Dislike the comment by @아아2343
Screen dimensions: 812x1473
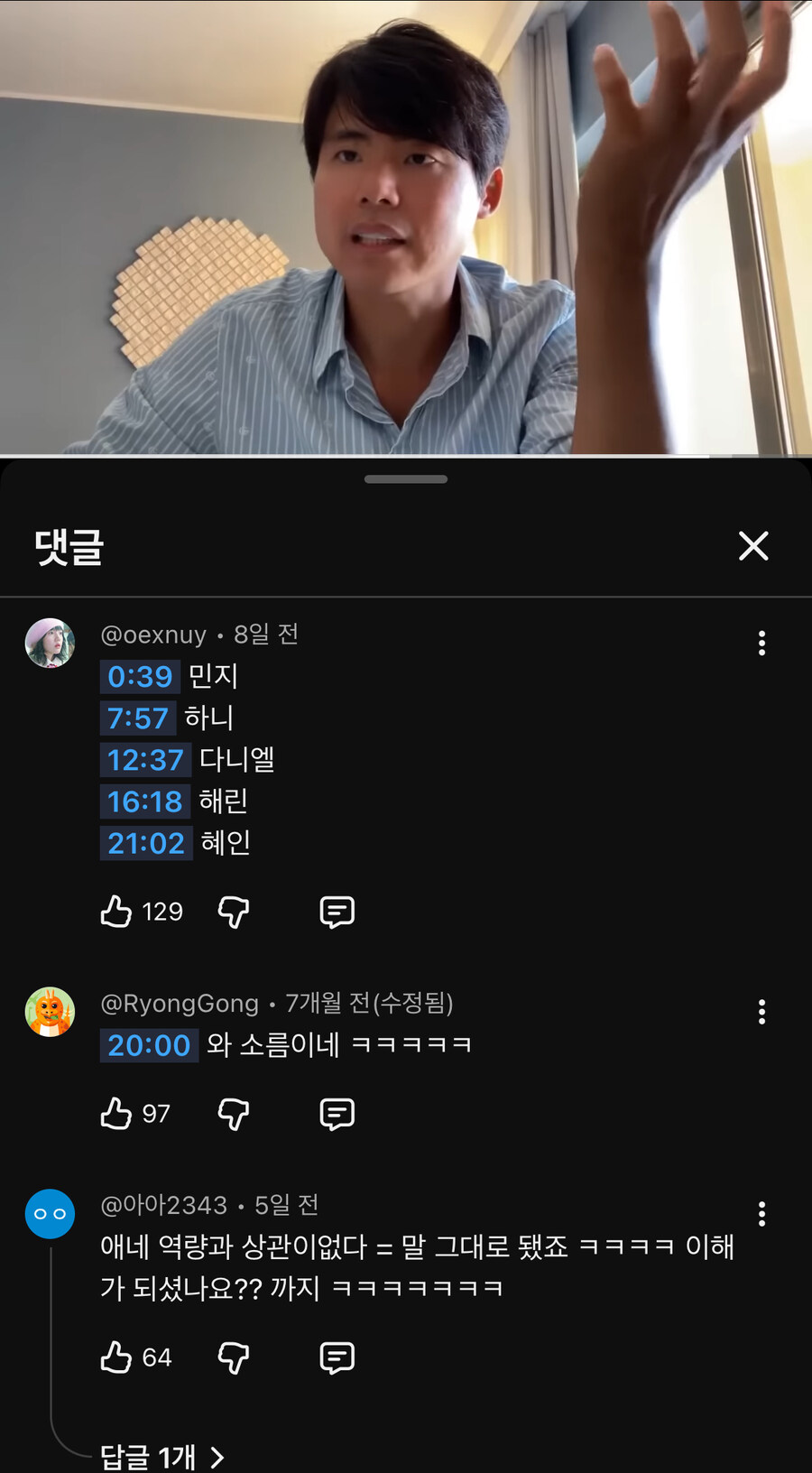(x=233, y=1357)
